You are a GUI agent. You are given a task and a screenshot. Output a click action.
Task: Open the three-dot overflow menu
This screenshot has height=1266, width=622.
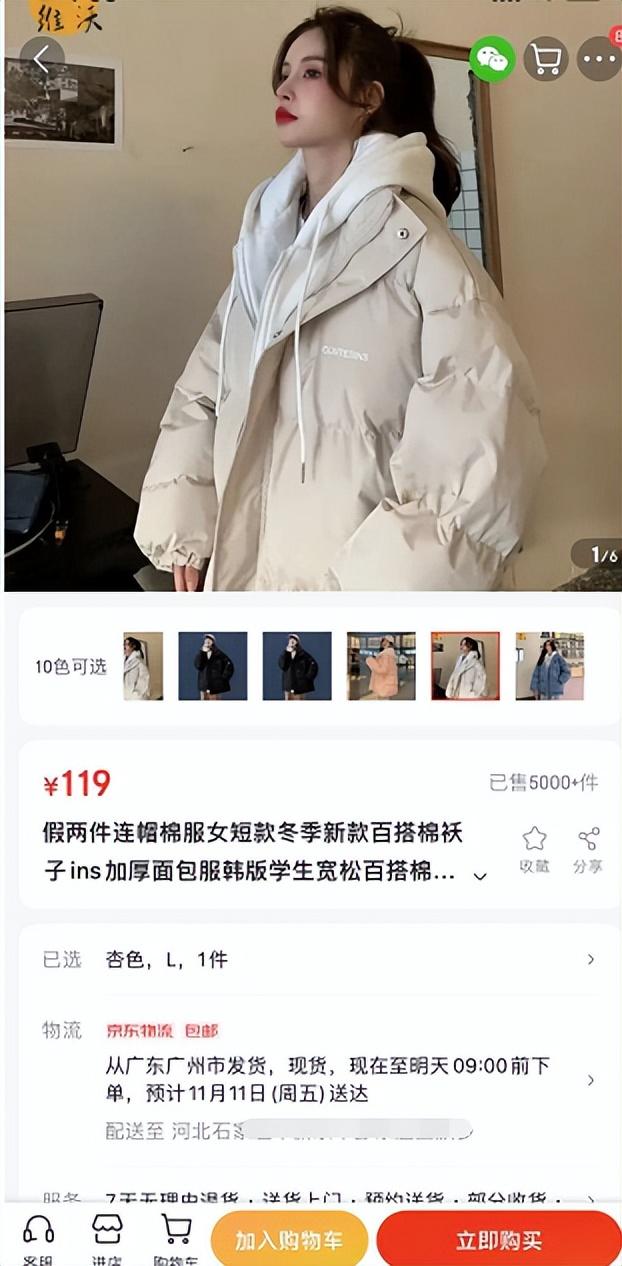599,60
